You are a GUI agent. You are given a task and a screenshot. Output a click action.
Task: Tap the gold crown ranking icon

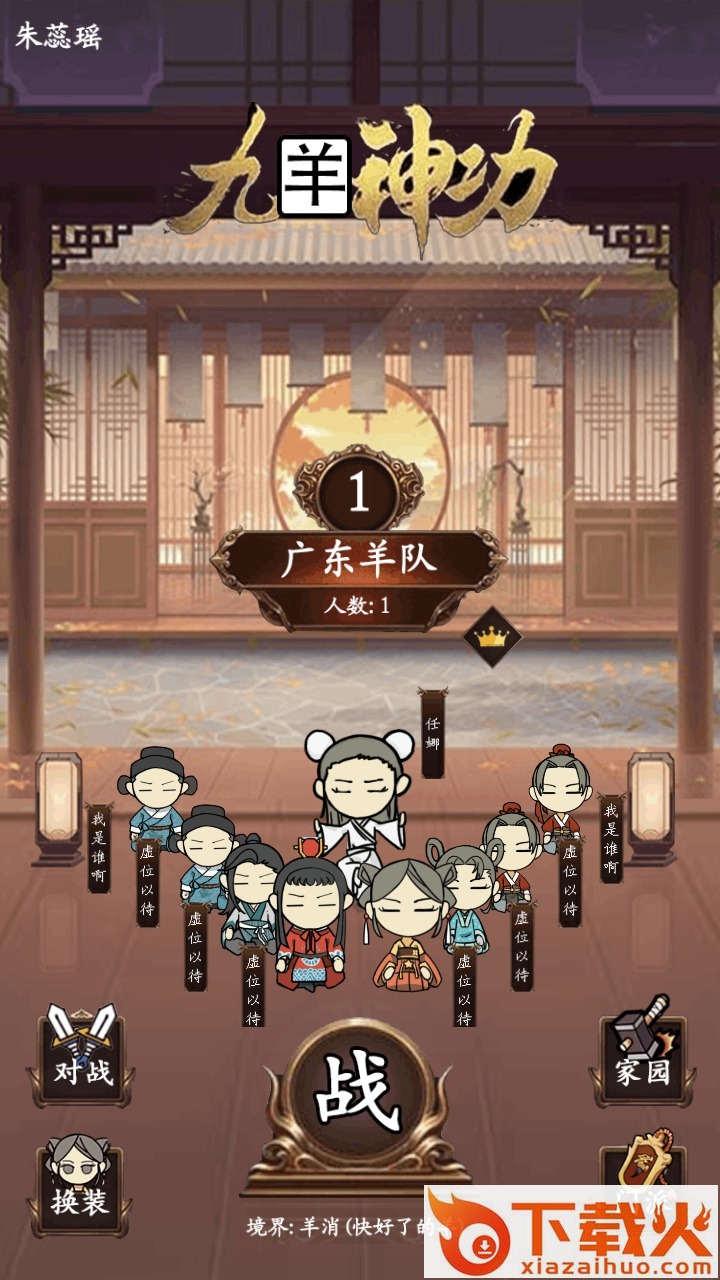(x=491, y=635)
